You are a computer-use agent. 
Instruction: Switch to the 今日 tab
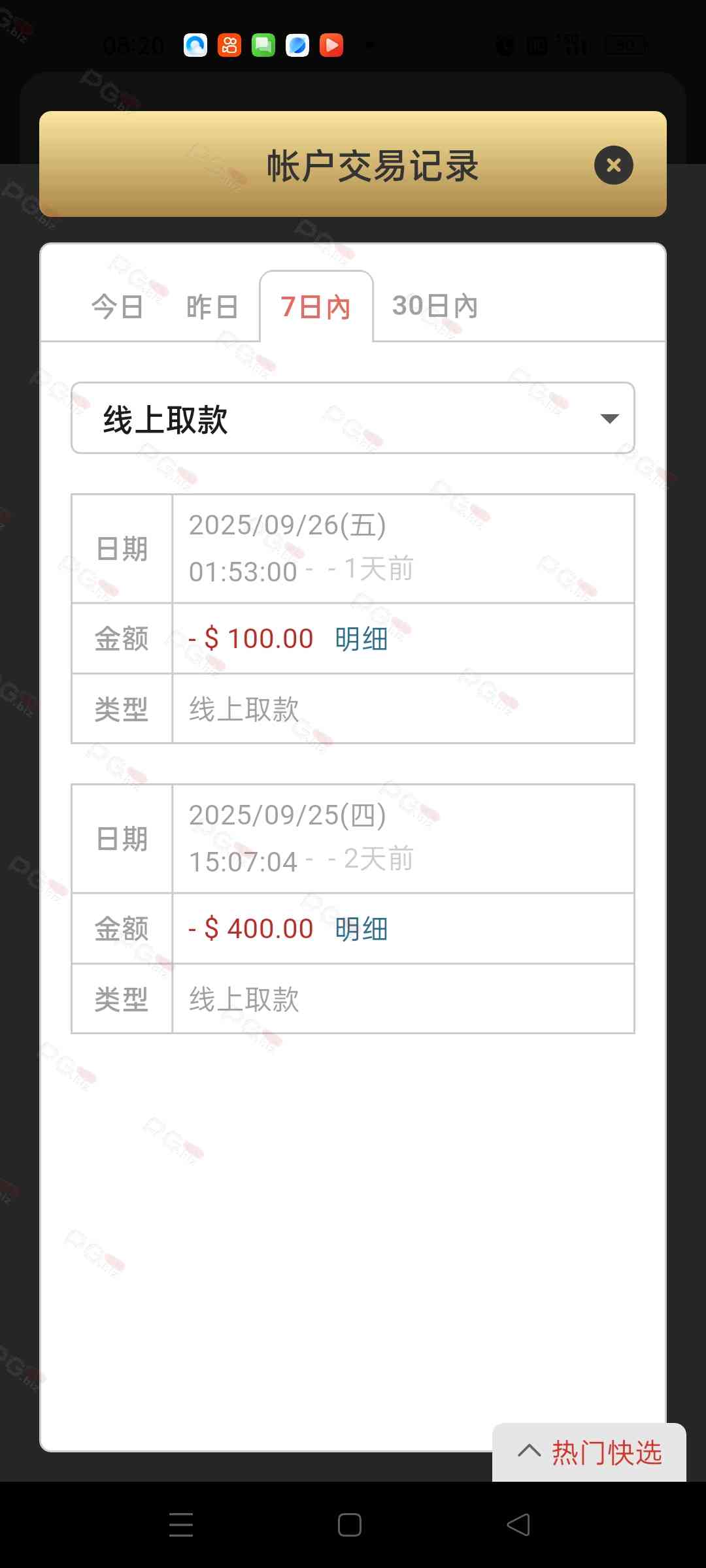coord(117,306)
